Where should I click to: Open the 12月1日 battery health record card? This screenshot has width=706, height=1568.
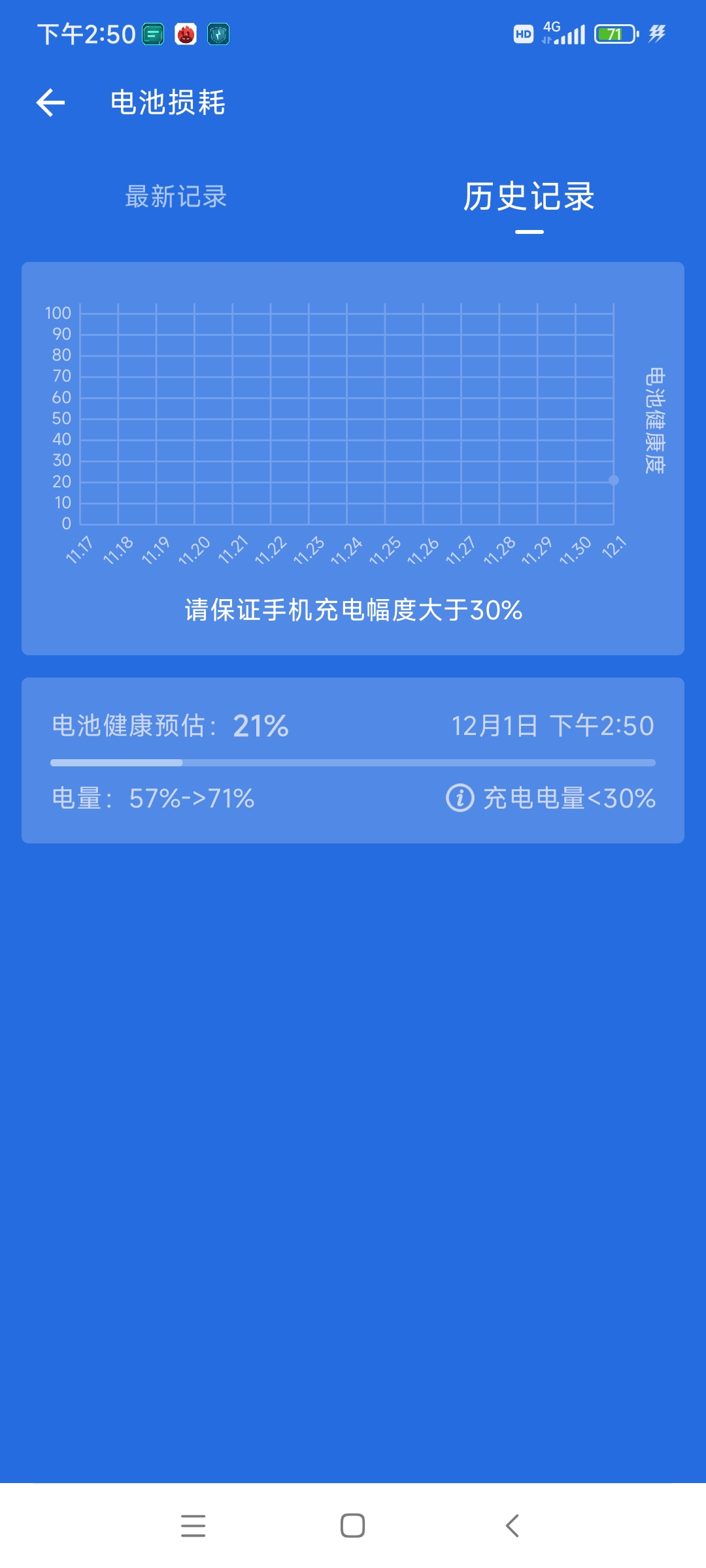pyautogui.click(x=353, y=760)
